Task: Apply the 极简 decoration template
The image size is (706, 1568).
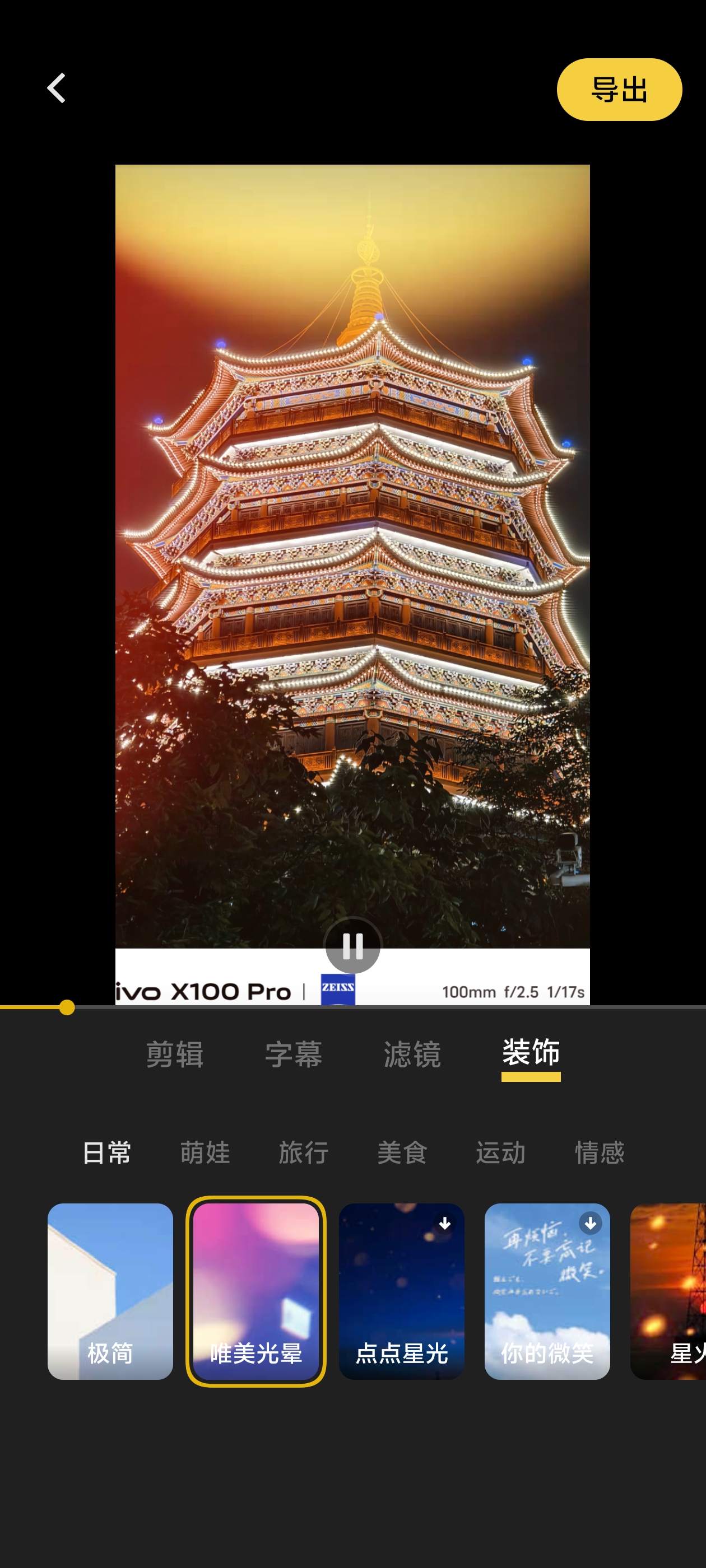Action: (x=110, y=1290)
